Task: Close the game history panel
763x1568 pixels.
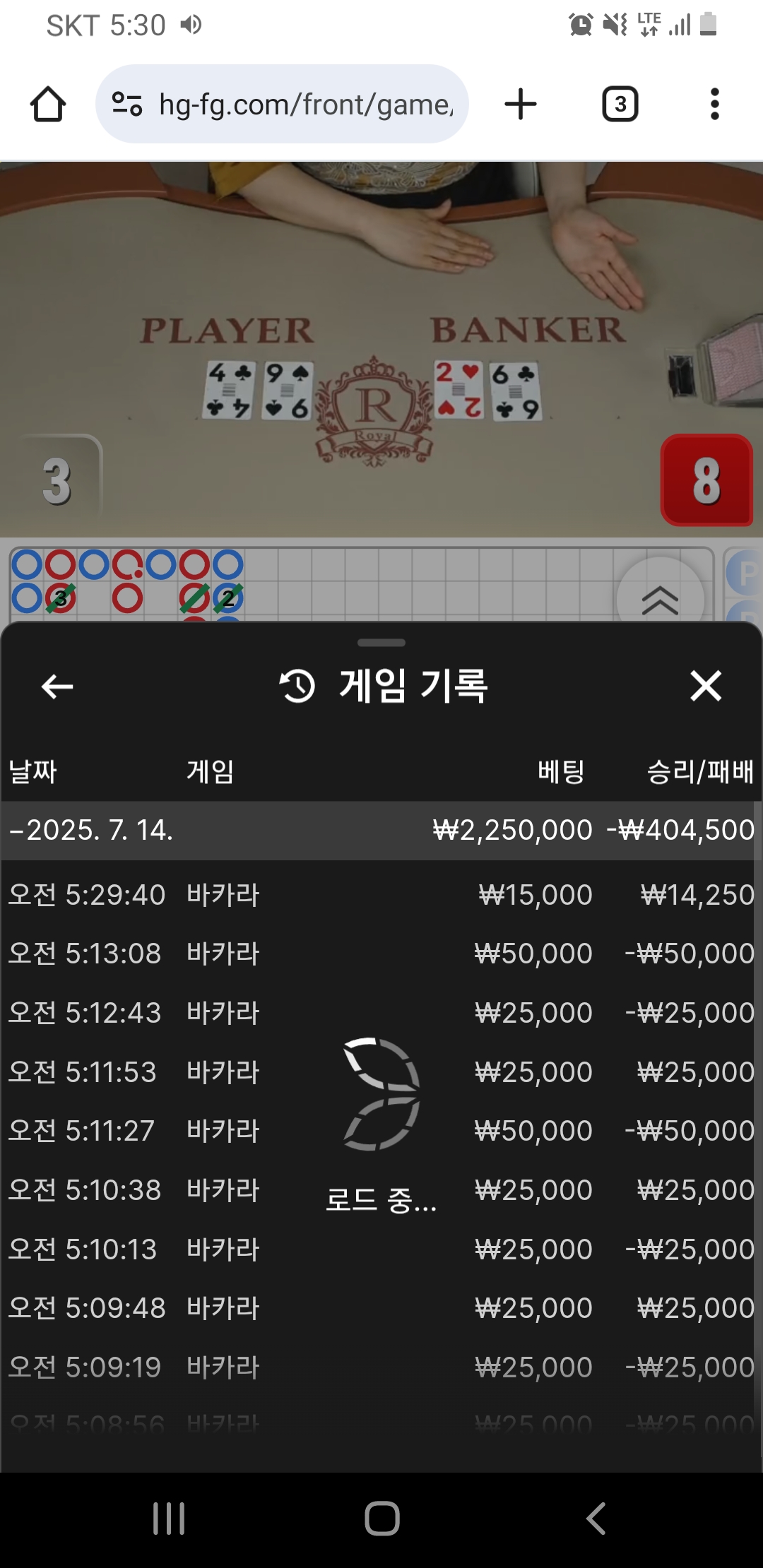Action: [705, 686]
